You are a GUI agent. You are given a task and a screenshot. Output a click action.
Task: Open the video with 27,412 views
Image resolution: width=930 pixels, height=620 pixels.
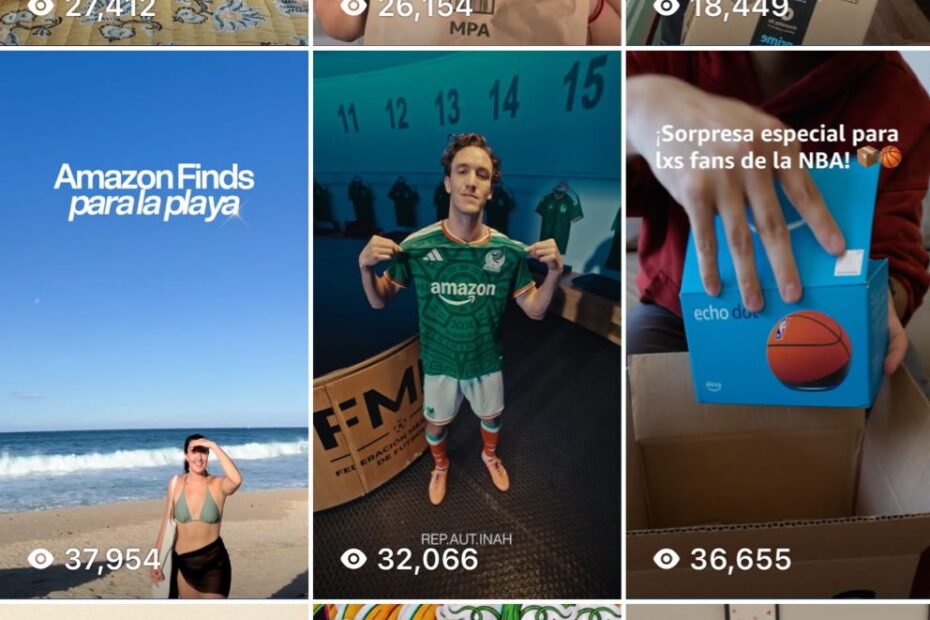(x=154, y=22)
